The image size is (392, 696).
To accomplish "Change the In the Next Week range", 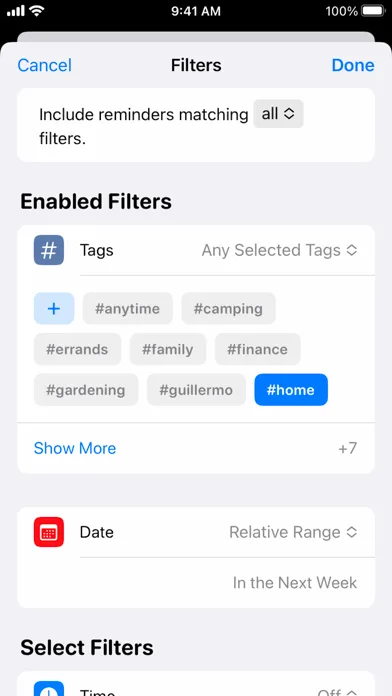I will pyautogui.click(x=295, y=583).
